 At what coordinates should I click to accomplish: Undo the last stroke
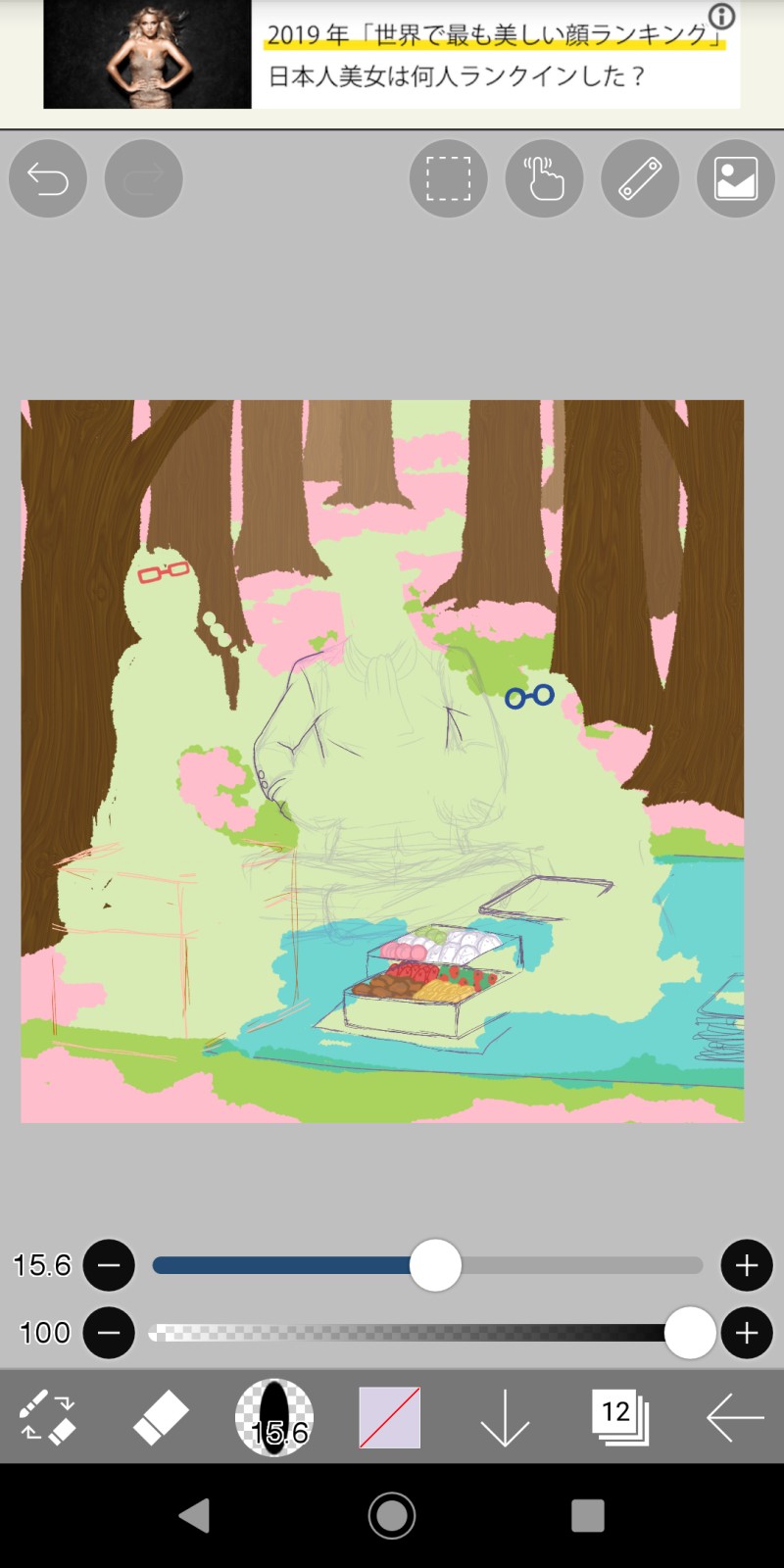(x=47, y=178)
